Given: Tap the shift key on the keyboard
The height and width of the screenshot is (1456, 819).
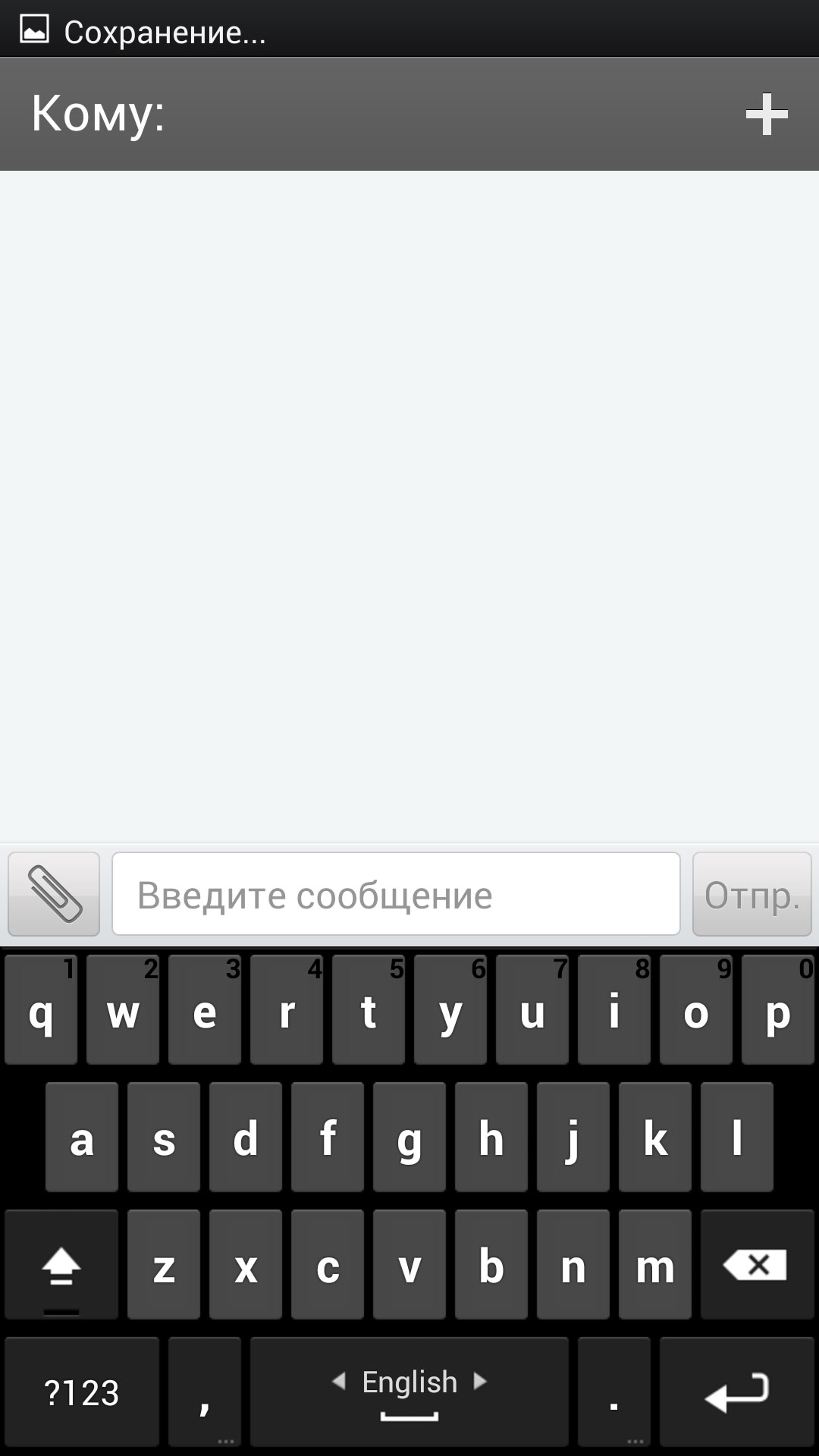Looking at the screenshot, I should click(x=61, y=1265).
